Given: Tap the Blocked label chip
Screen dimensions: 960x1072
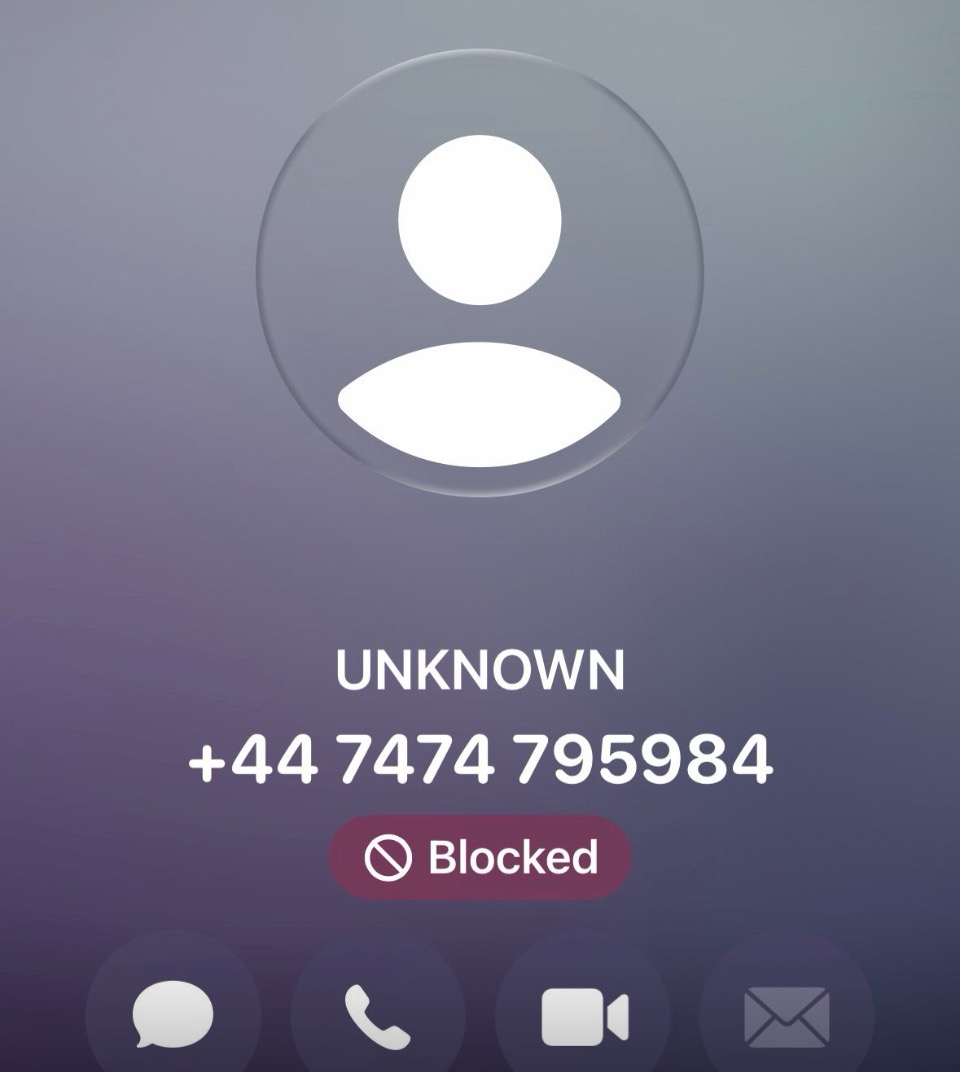Looking at the screenshot, I should point(480,857).
